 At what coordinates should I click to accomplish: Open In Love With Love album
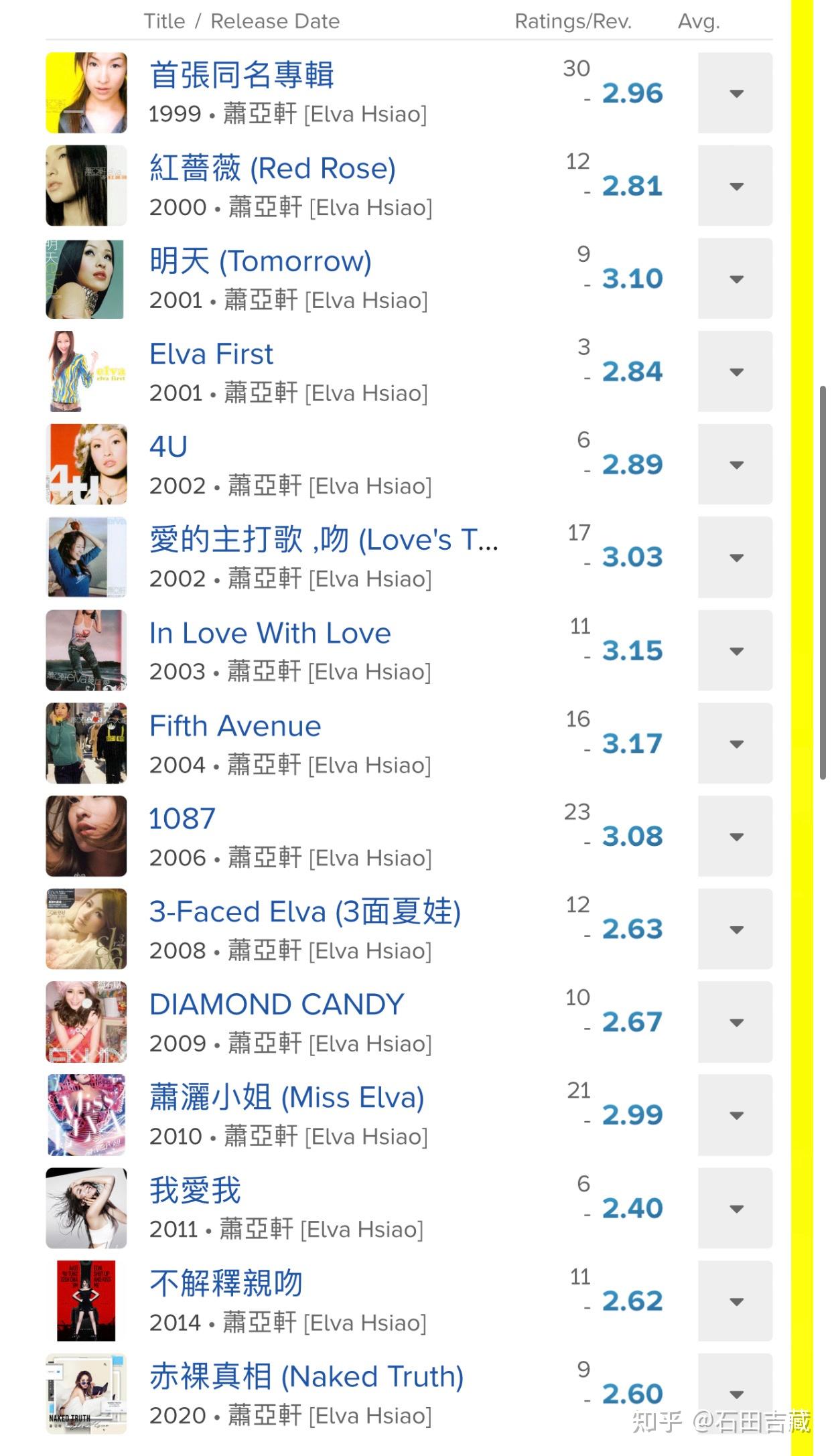[x=269, y=633]
